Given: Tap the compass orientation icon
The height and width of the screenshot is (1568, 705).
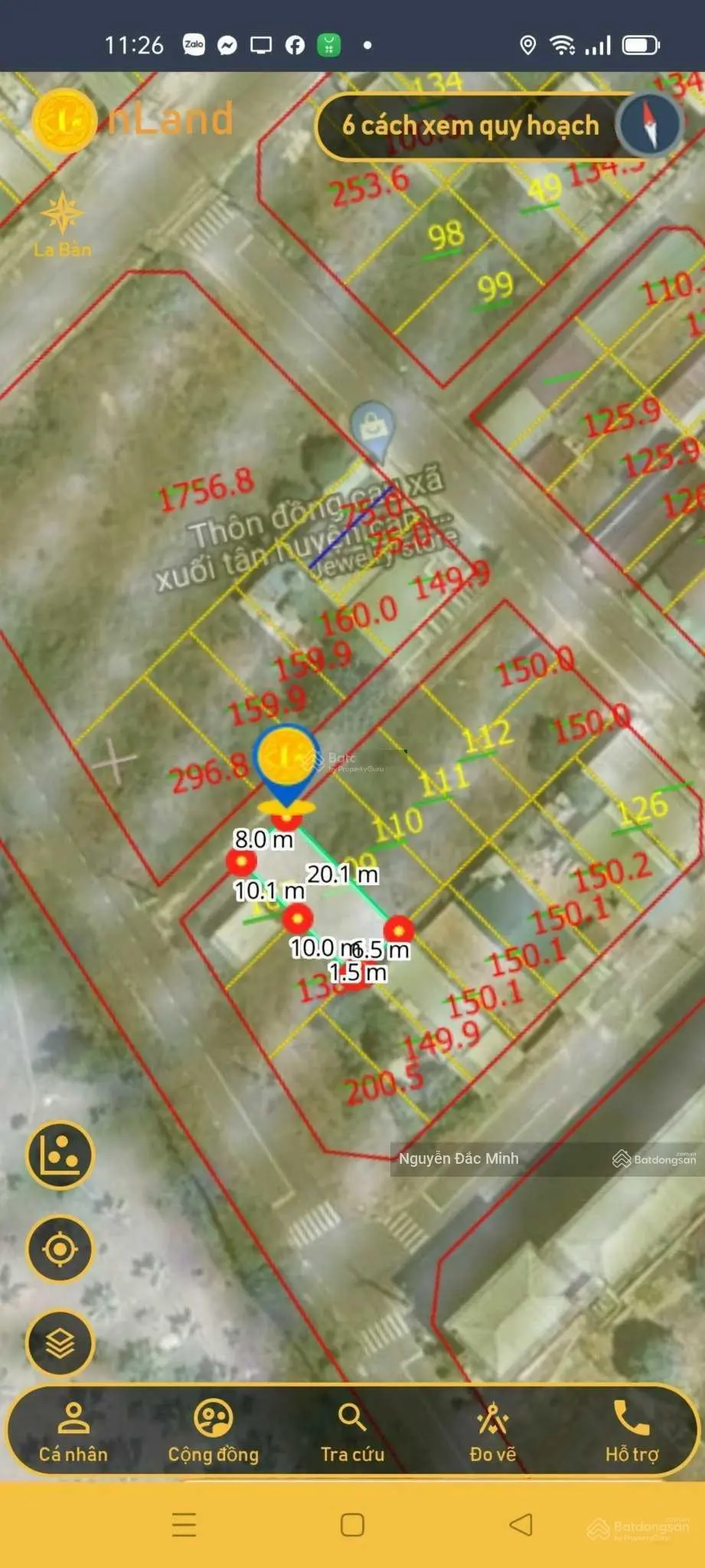Looking at the screenshot, I should 649,123.
